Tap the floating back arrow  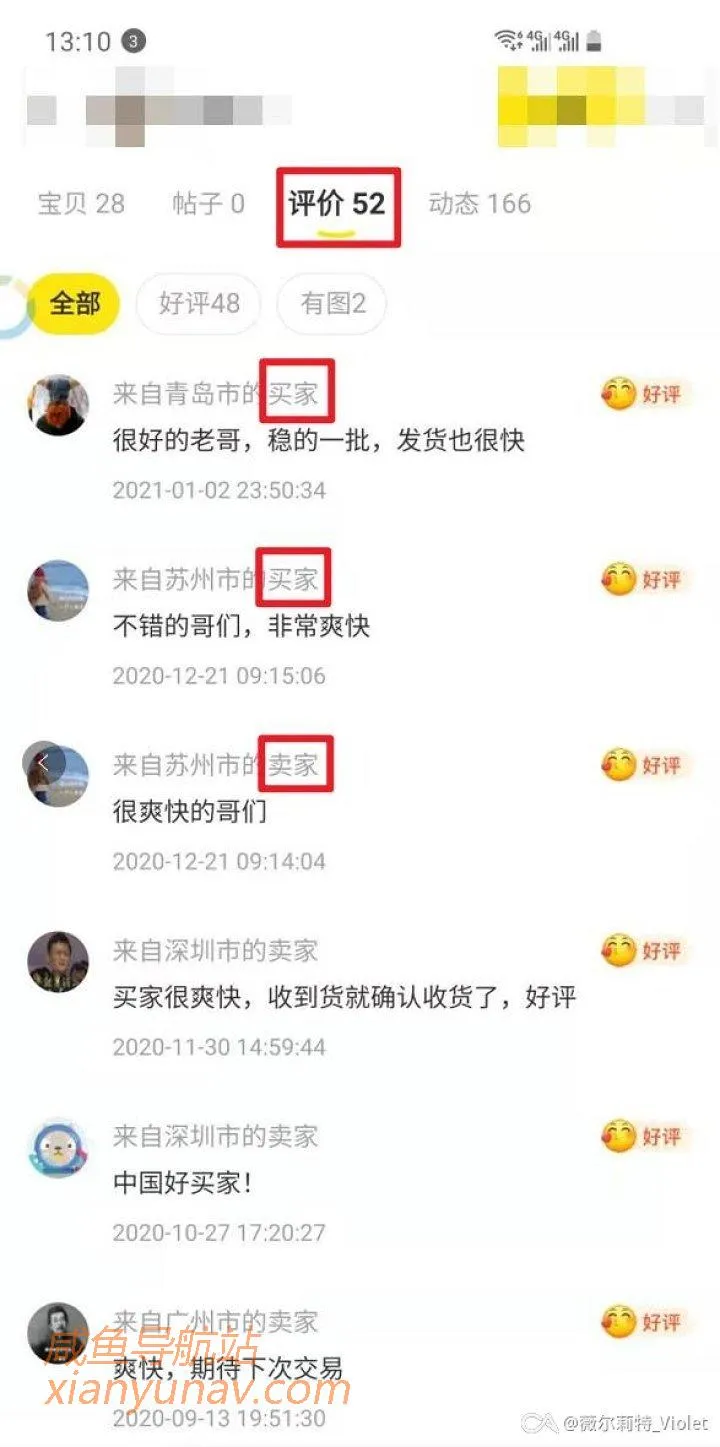point(43,763)
